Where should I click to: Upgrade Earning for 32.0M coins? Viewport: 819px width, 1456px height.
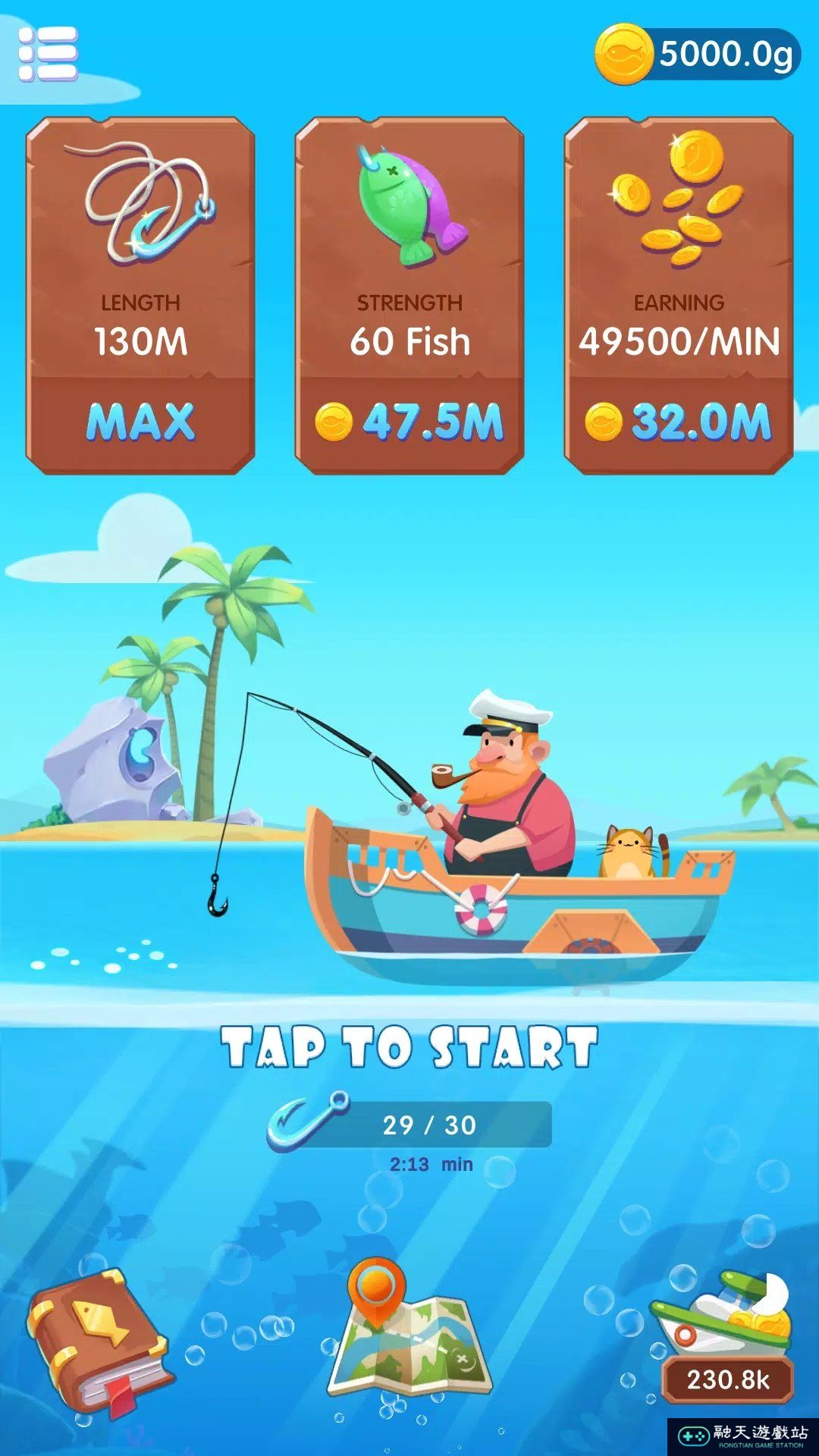pos(679,422)
